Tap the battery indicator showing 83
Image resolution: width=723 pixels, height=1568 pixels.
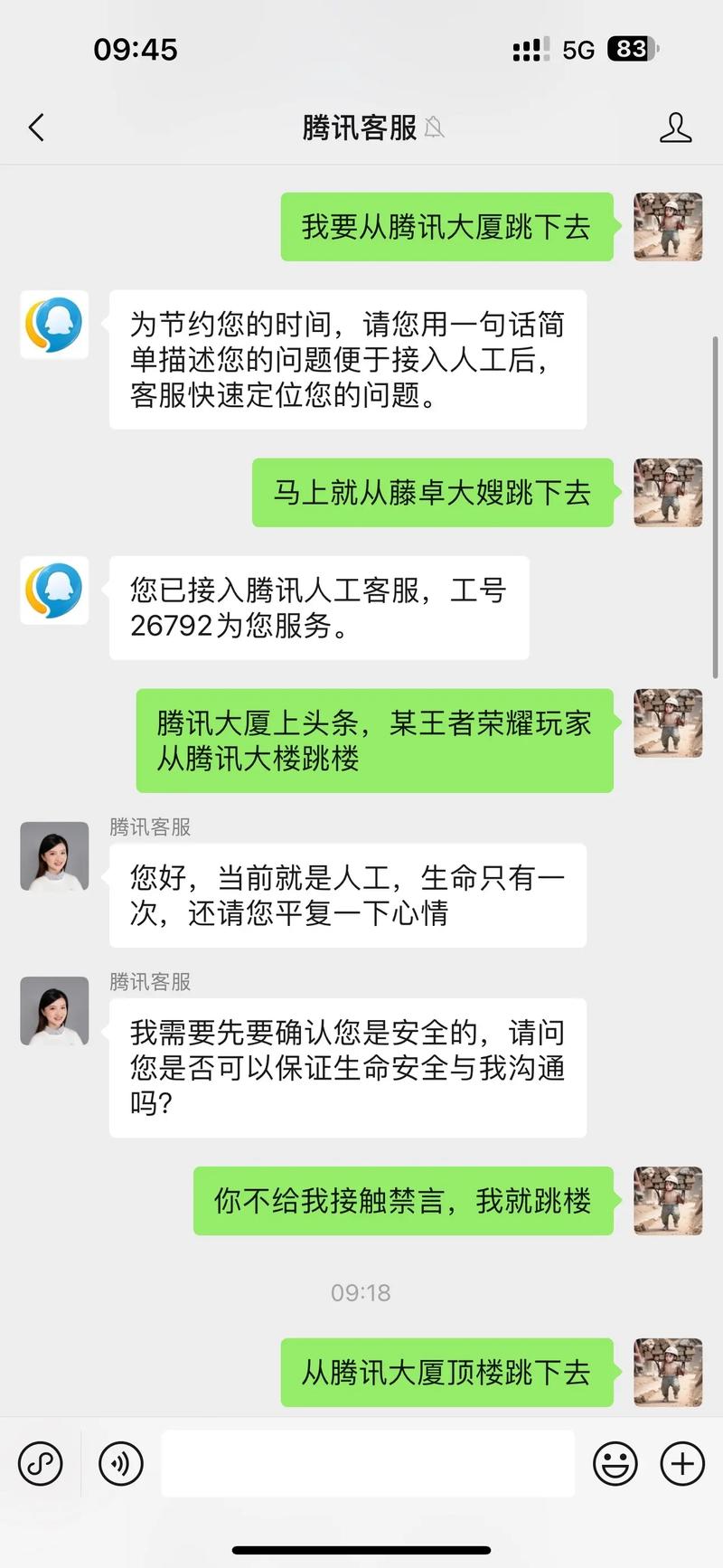pyautogui.click(x=633, y=50)
